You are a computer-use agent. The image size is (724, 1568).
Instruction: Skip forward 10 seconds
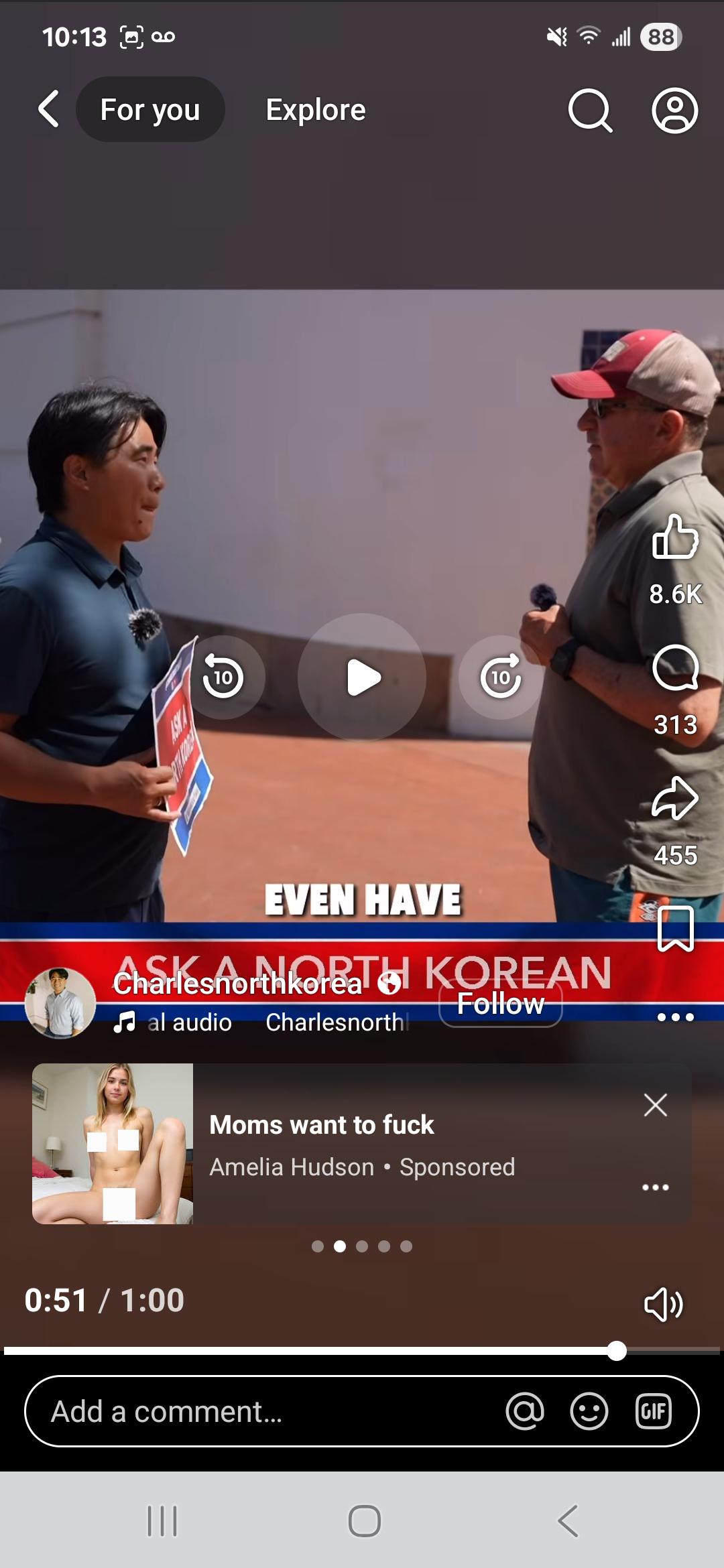pyautogui.click(x=501, y=677)
